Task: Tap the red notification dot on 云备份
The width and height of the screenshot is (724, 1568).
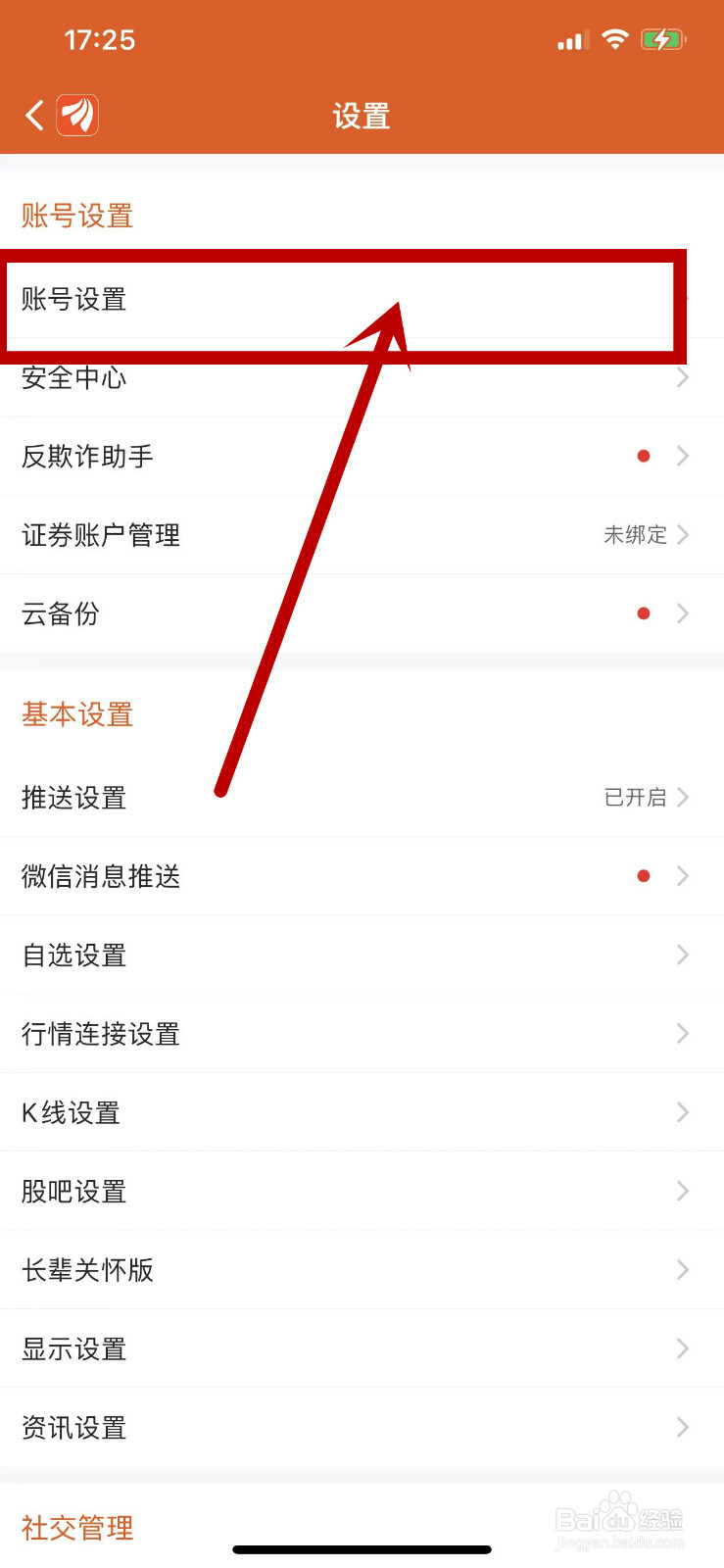Action: point(644,612)
